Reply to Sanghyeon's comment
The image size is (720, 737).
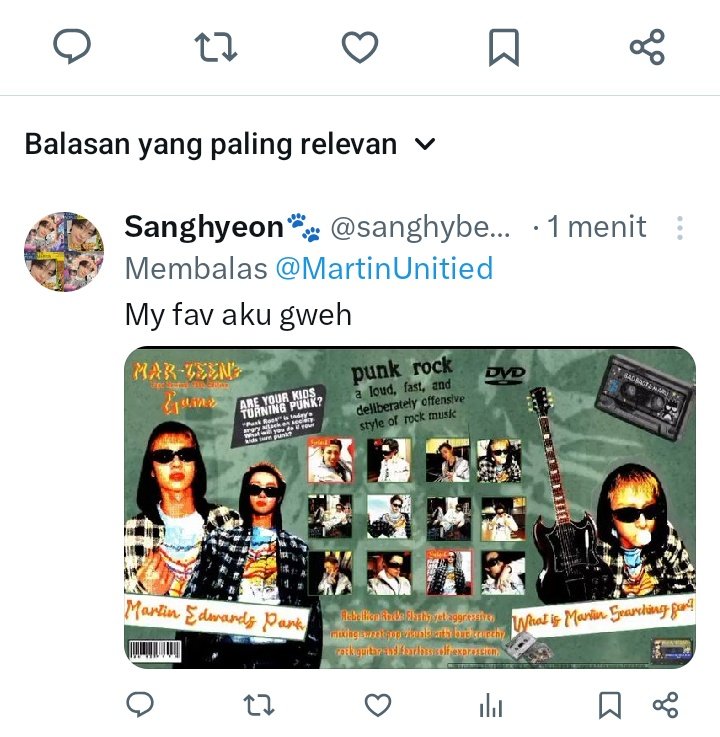tap(141, 706)
